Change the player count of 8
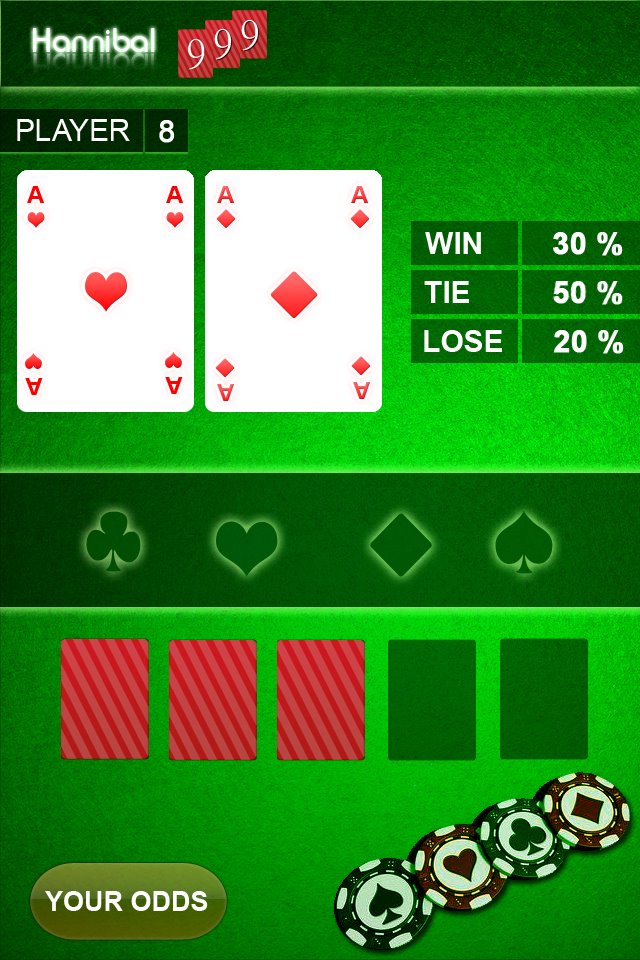This screenshot has width=640, height=960. point(166,131)
